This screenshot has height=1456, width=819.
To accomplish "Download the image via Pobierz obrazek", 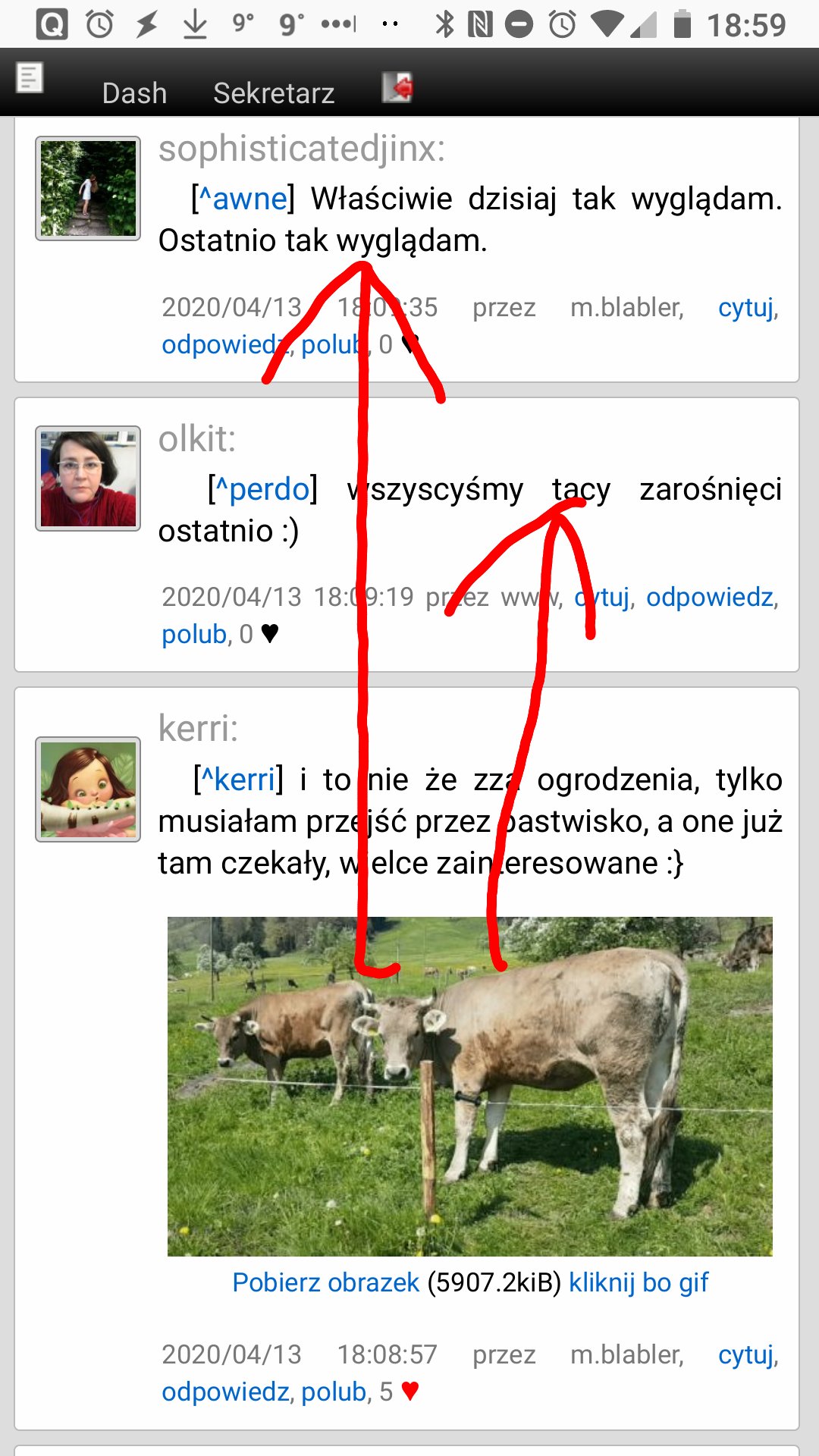I will 325,1282.
